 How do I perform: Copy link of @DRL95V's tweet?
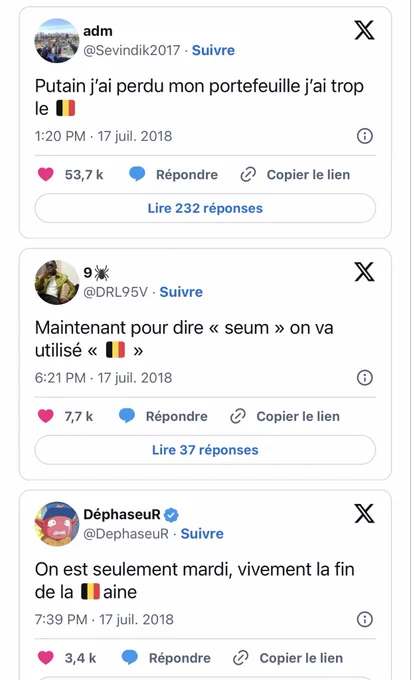pos(285,416)
